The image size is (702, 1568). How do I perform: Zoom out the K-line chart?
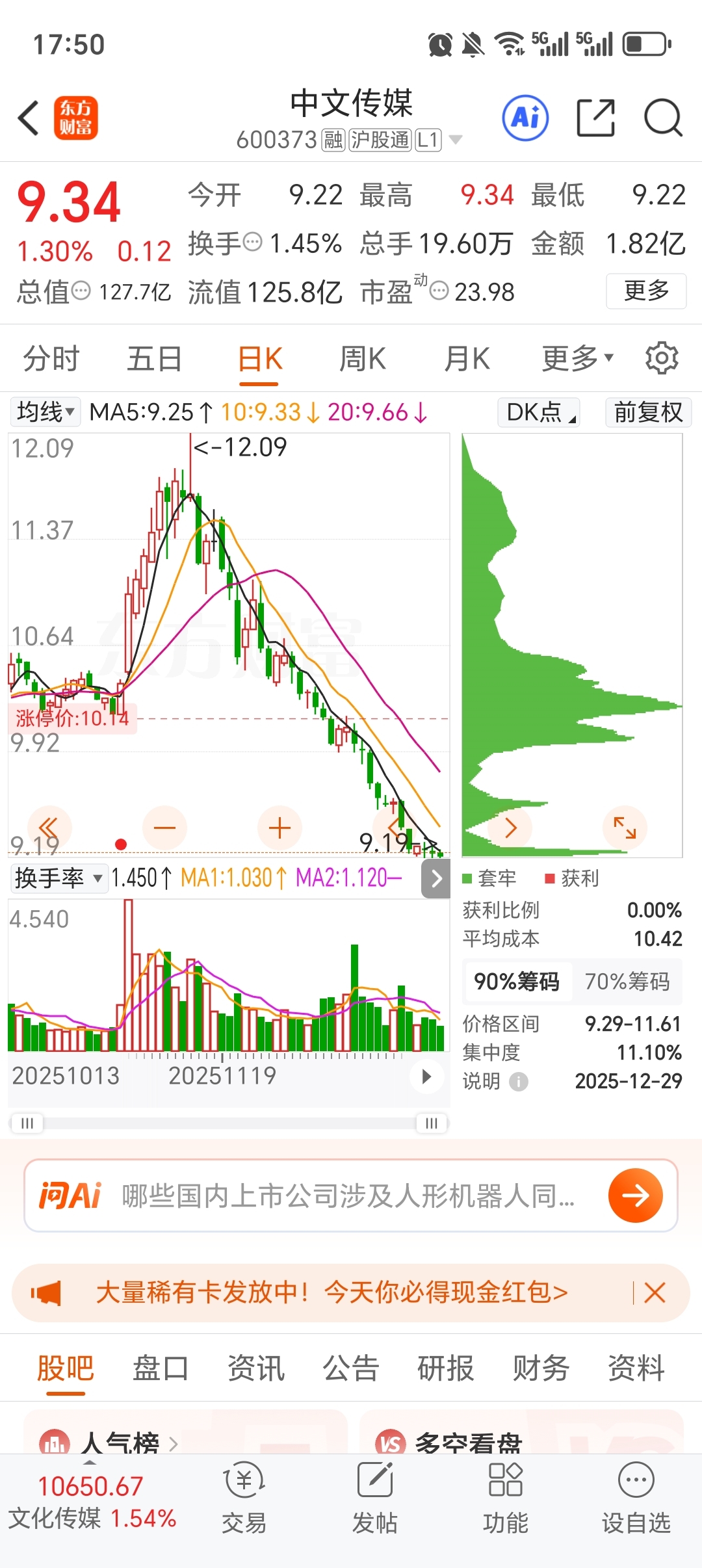[x=165, y=828]
